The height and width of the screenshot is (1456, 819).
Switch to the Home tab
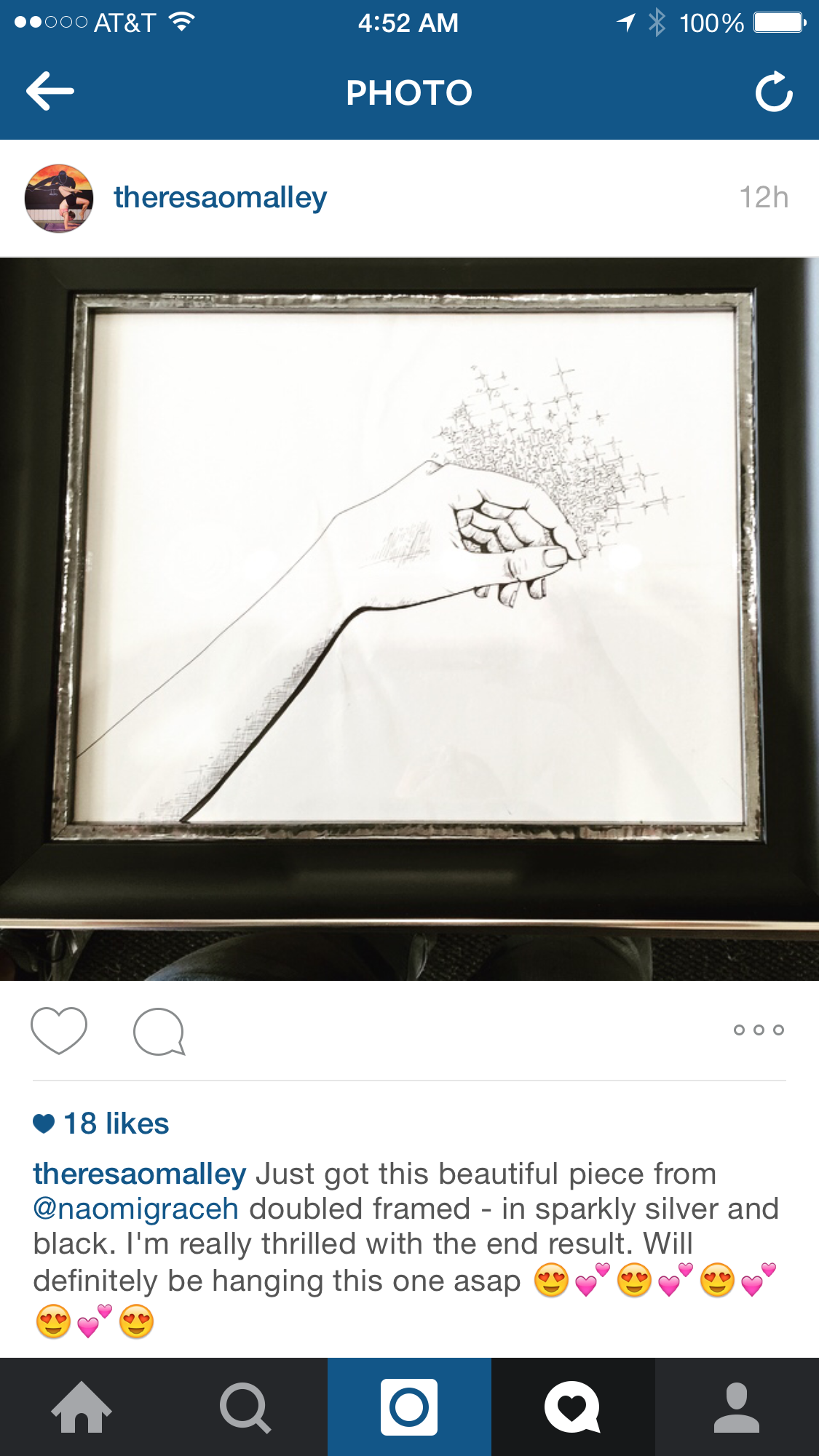click(x=82, y=1407)
